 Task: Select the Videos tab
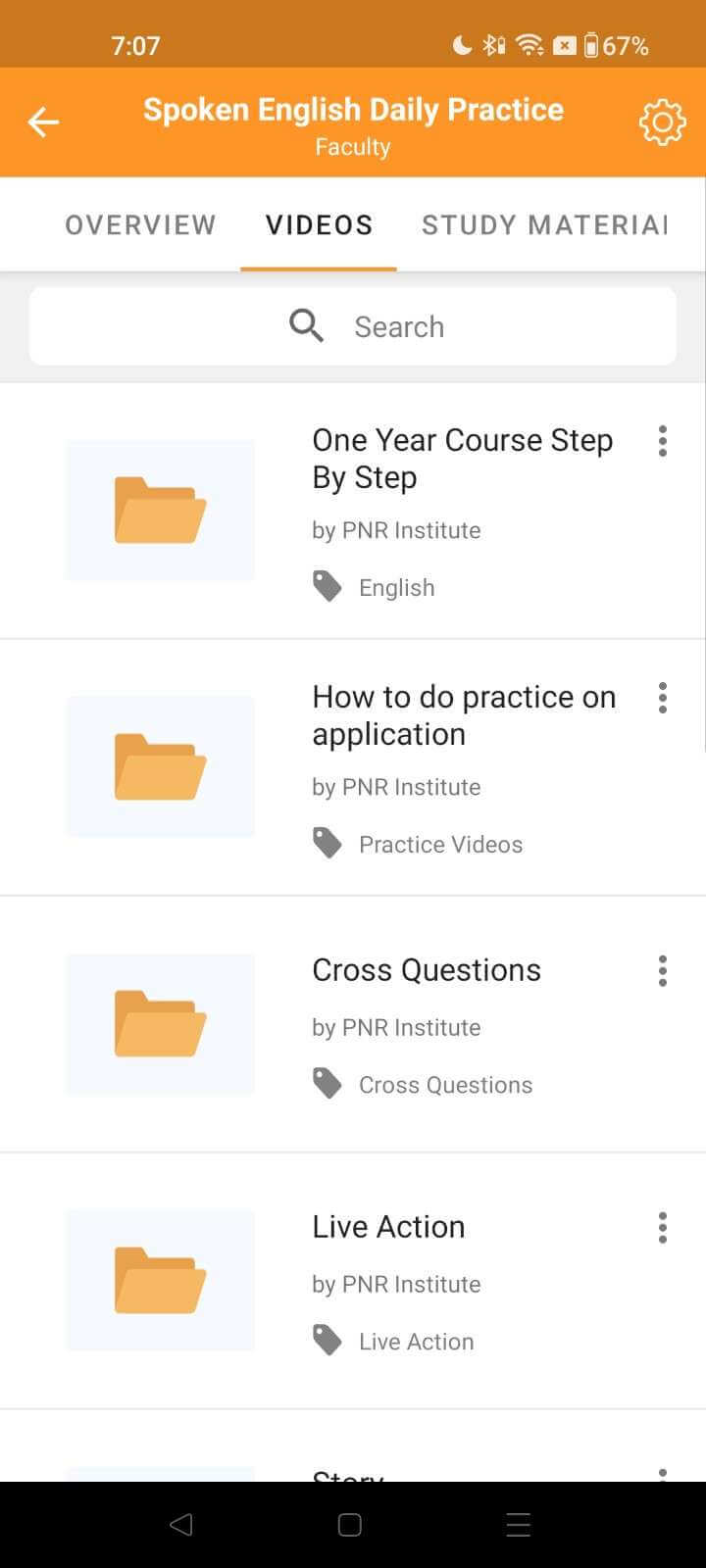pos(319,225)
